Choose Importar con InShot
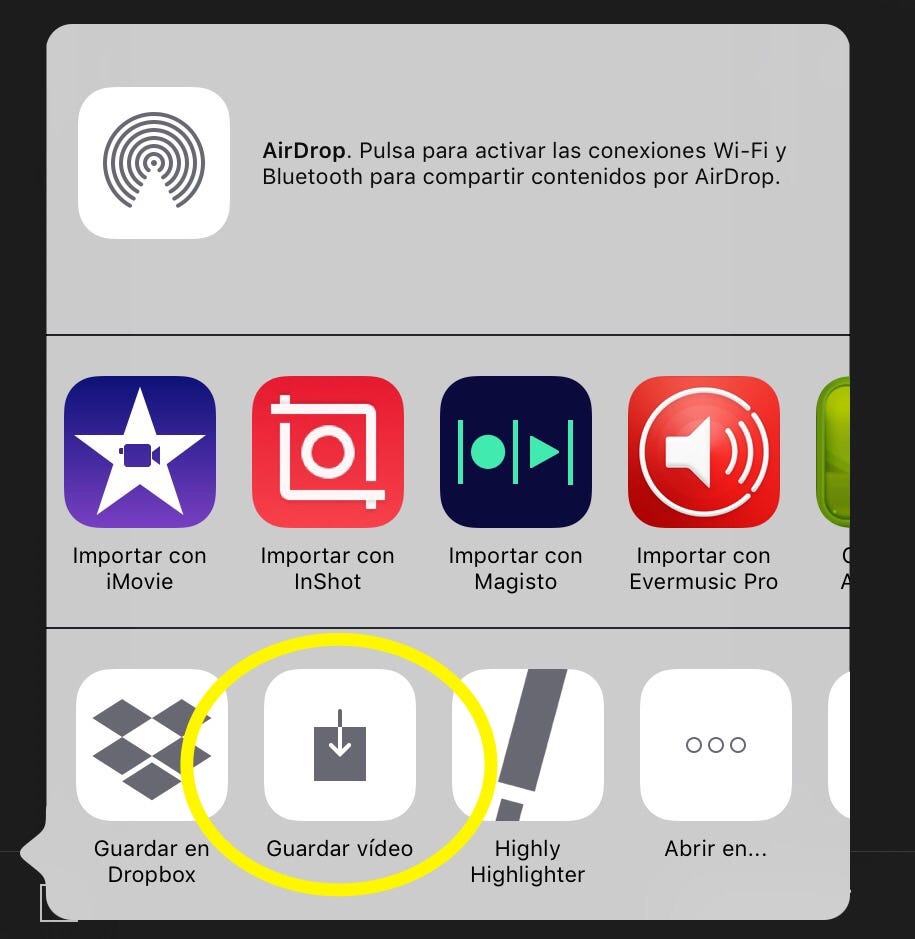The height and width of the screenshot is (939, 915). click(x=328, y=452)
